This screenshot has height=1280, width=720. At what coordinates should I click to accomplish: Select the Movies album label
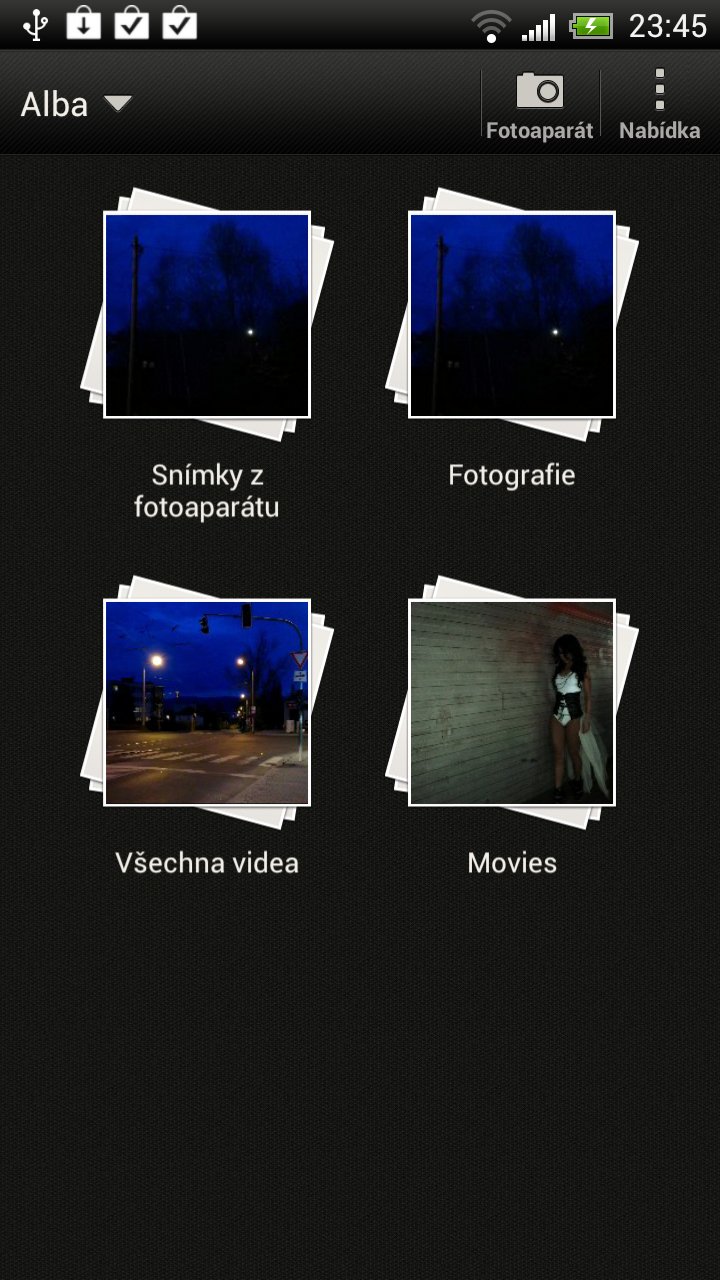pyautogui.click(x=511, y=862)
